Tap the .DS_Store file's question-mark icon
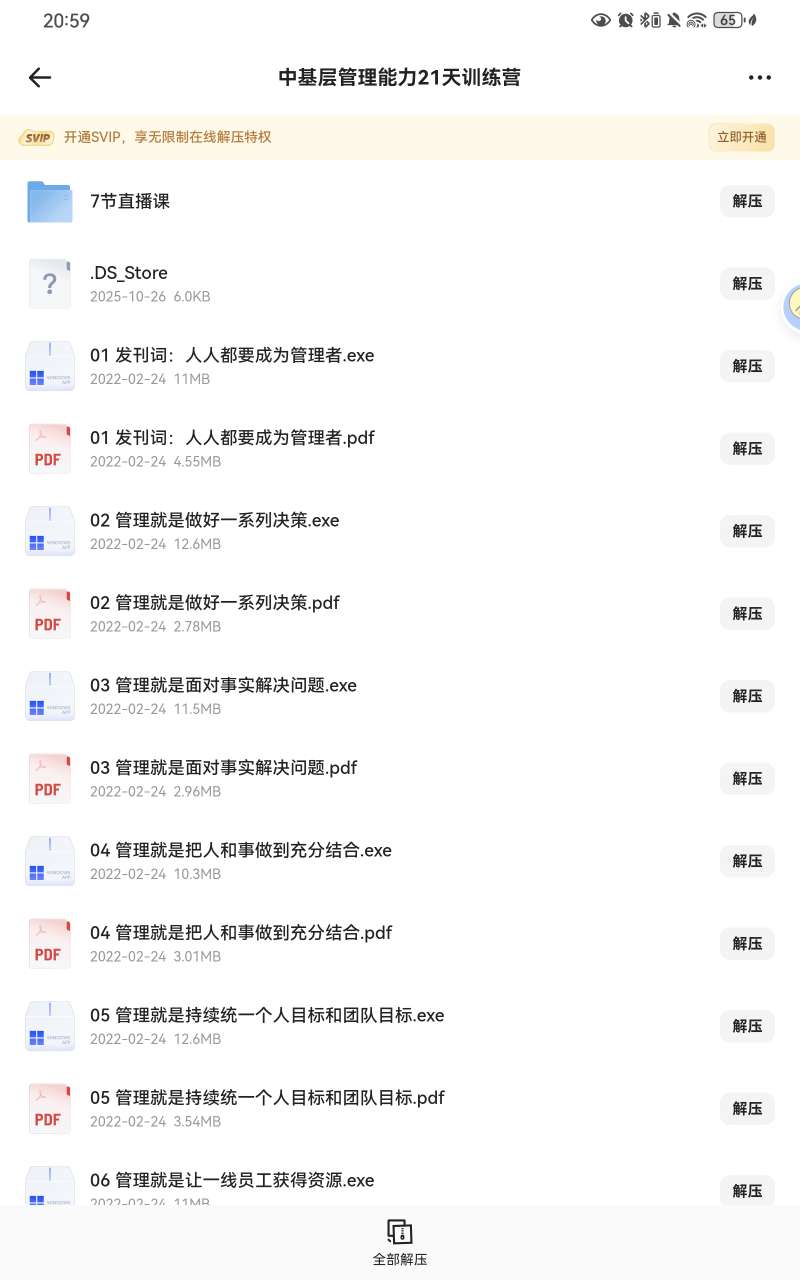 [x=50, y=283]
